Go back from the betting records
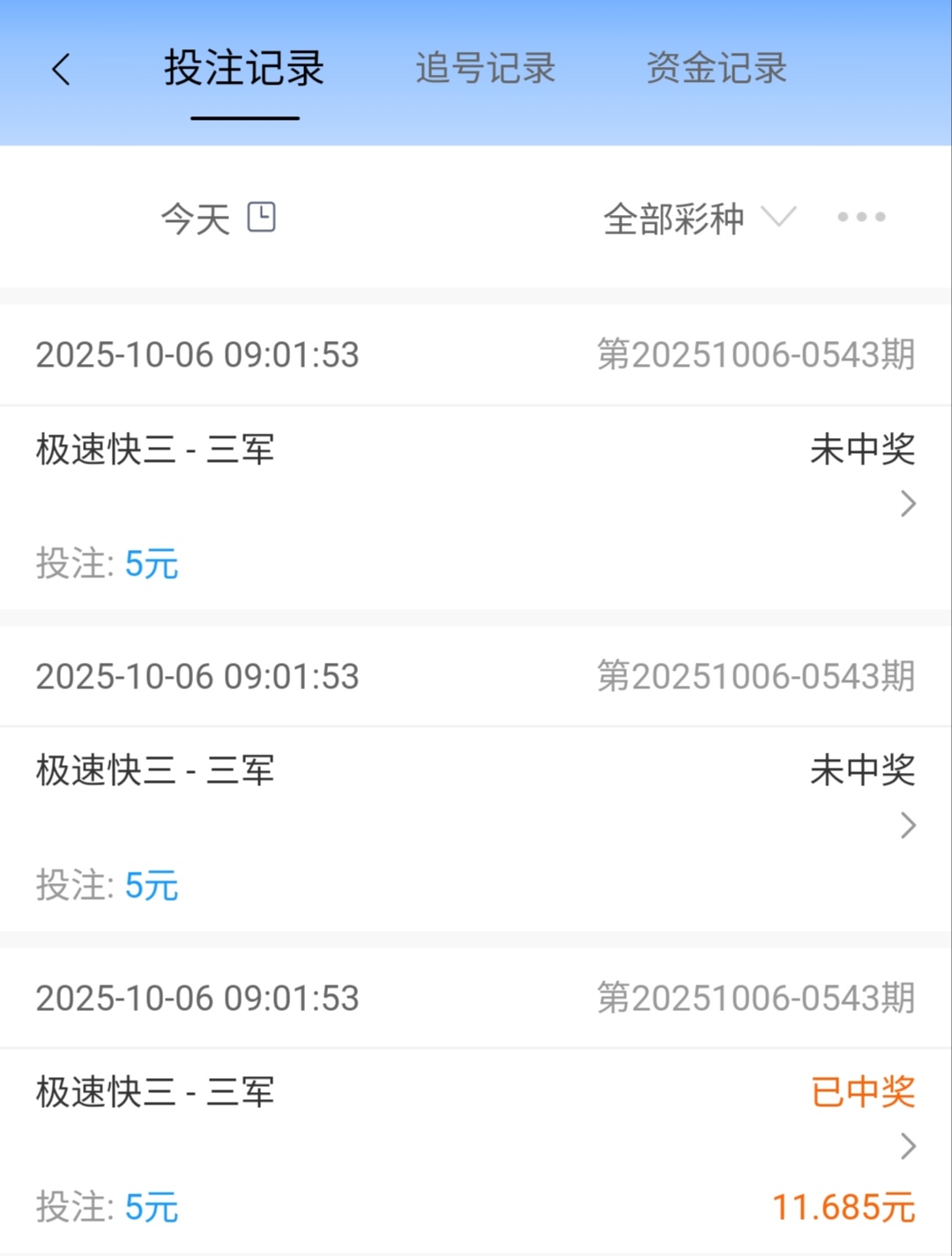The image size is (952, 1256). [x=61, y=70]
